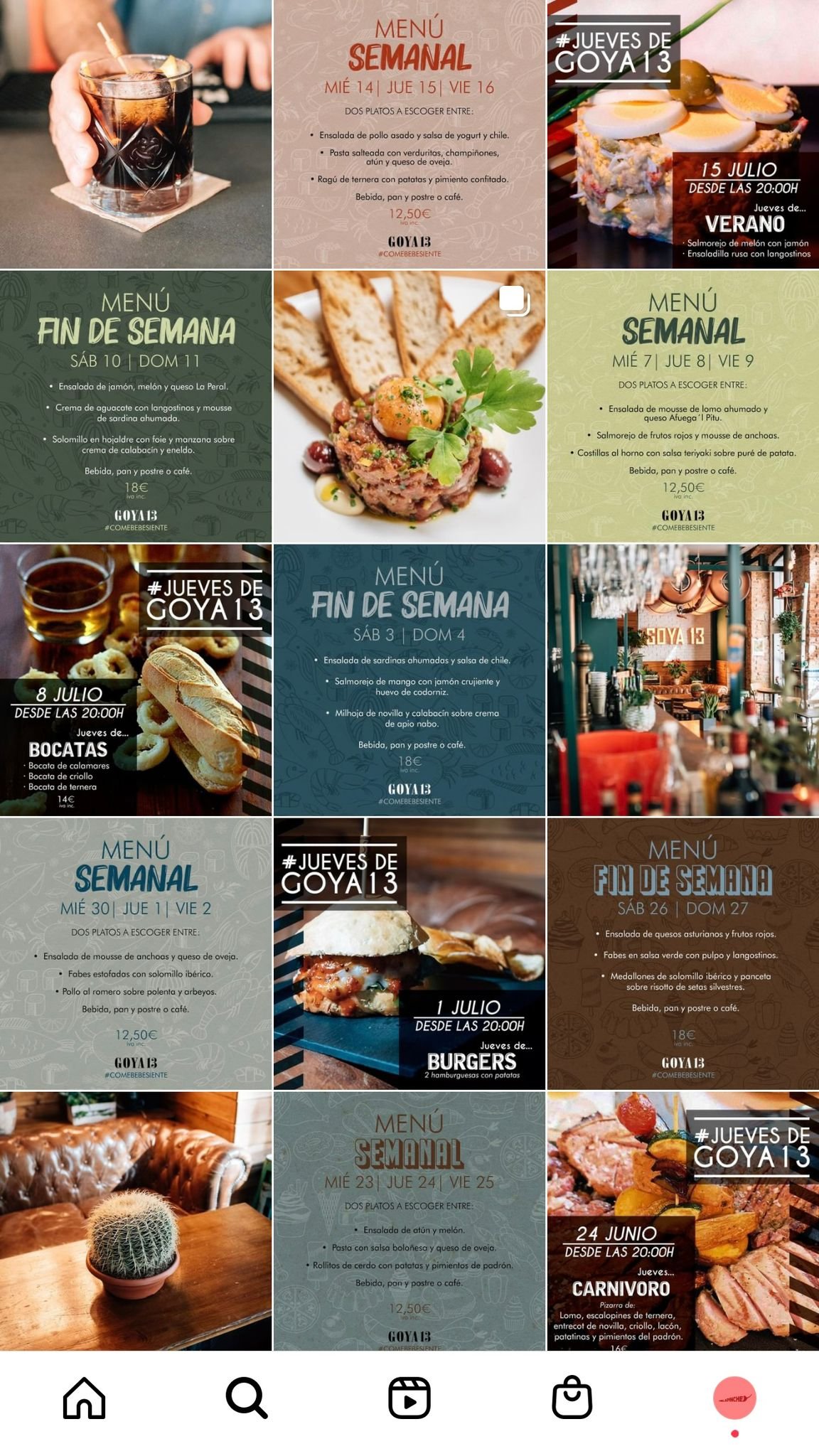Open Menú Semanal MIÉ 30 JUE 1 post
819x1456 pixels.
(135, 953)
